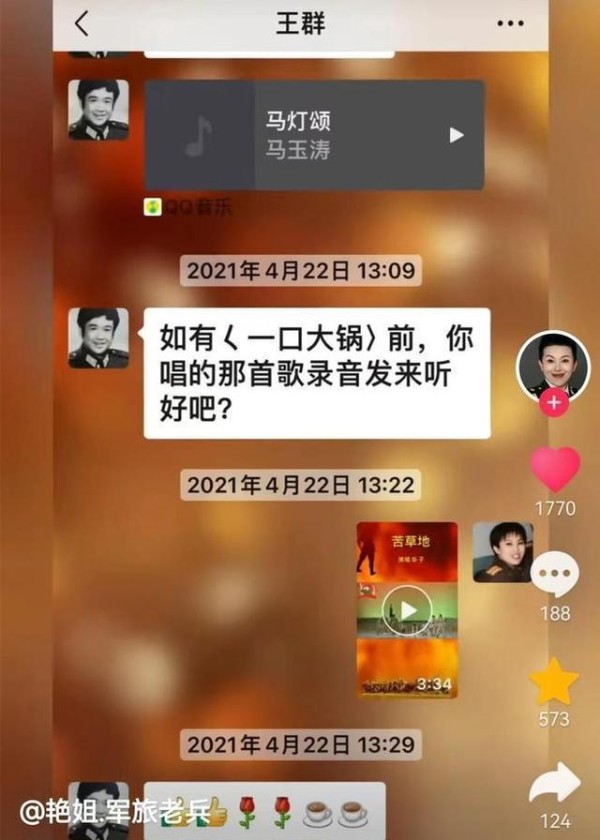Open the comments with 188 replies
Screen dimensions: 600x840
[x=555, y=576]
